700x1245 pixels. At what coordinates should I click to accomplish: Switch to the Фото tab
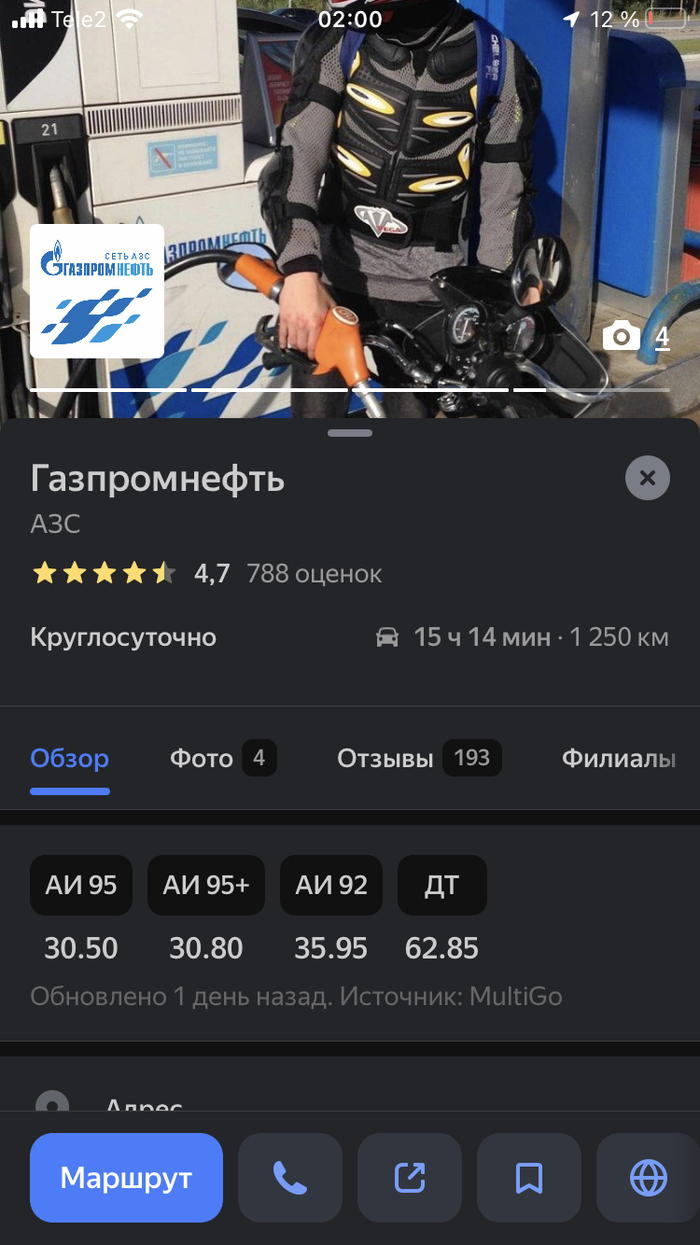222,759
